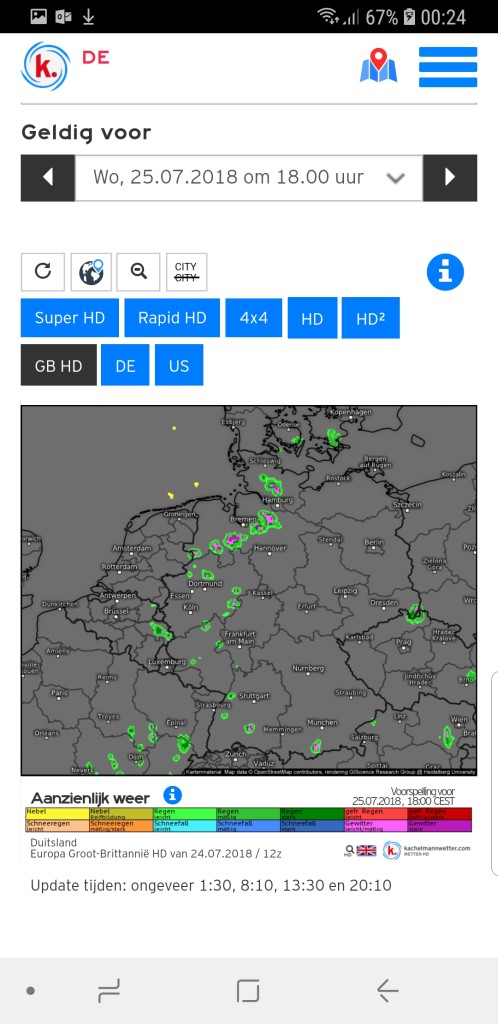
Task: Switch to the US model
Action: [x=179, y=365]
